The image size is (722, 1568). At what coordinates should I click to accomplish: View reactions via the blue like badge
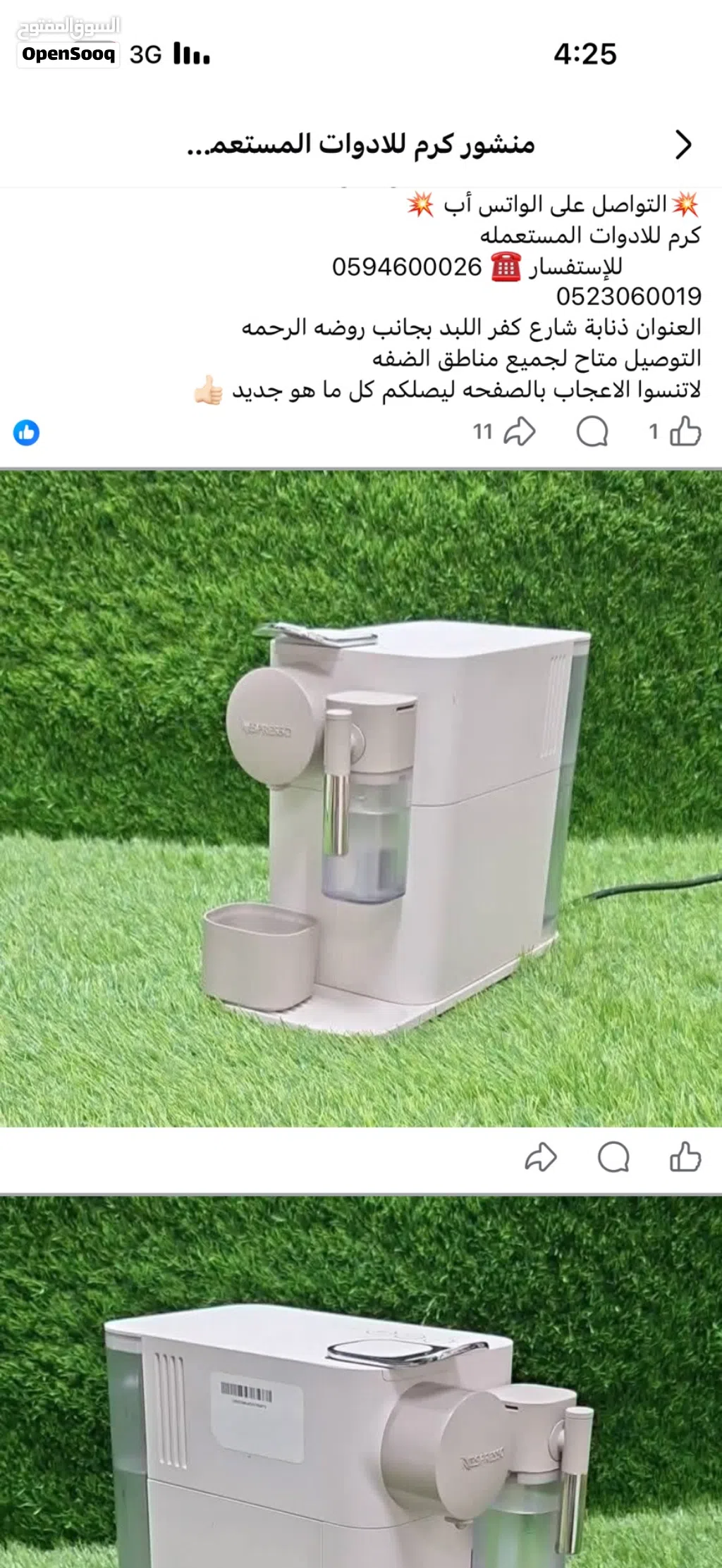[27, 433]
